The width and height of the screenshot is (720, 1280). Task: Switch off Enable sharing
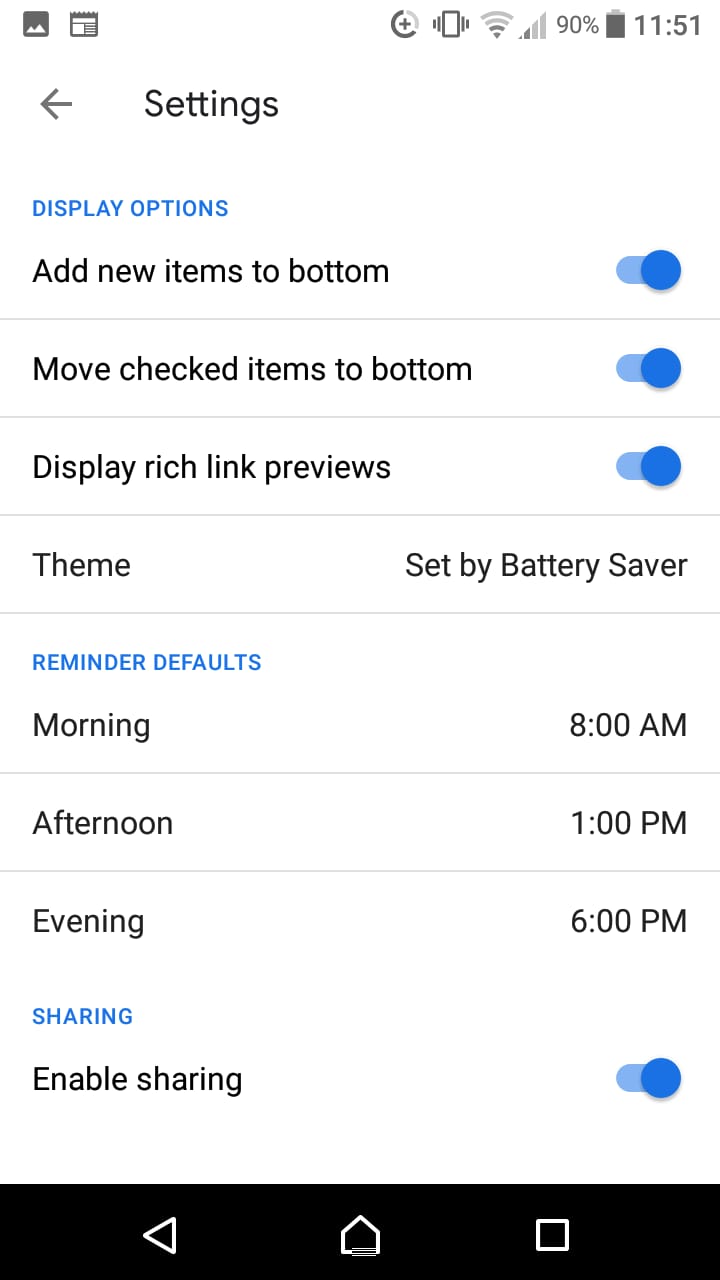(x=648, y=1079)
